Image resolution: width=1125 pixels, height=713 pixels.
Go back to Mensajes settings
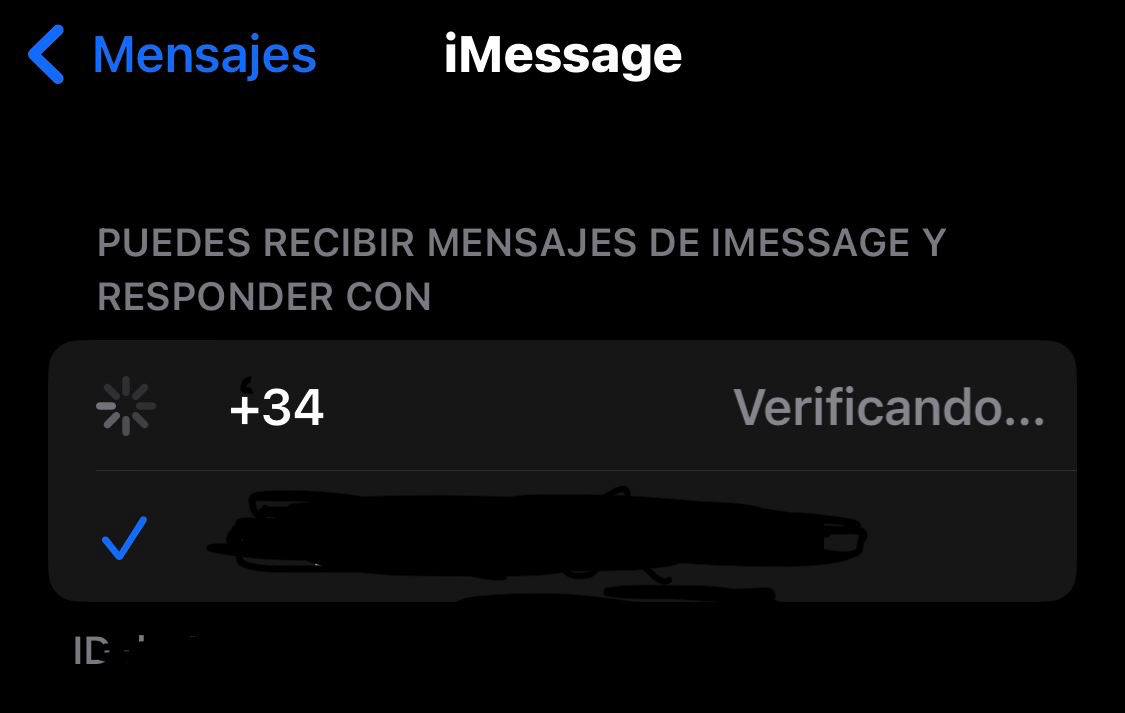click(172, 54)
